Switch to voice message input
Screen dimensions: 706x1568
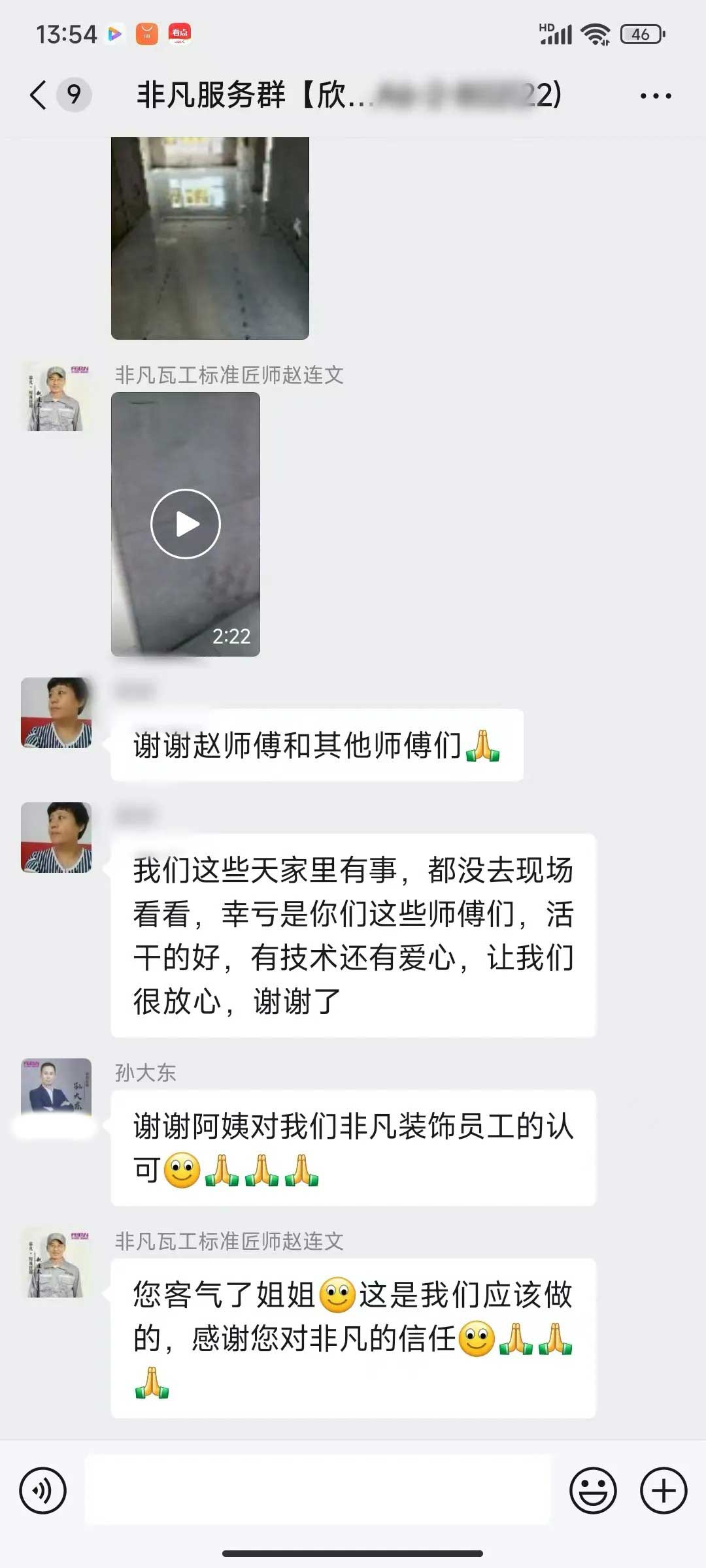click(43, 1491)
